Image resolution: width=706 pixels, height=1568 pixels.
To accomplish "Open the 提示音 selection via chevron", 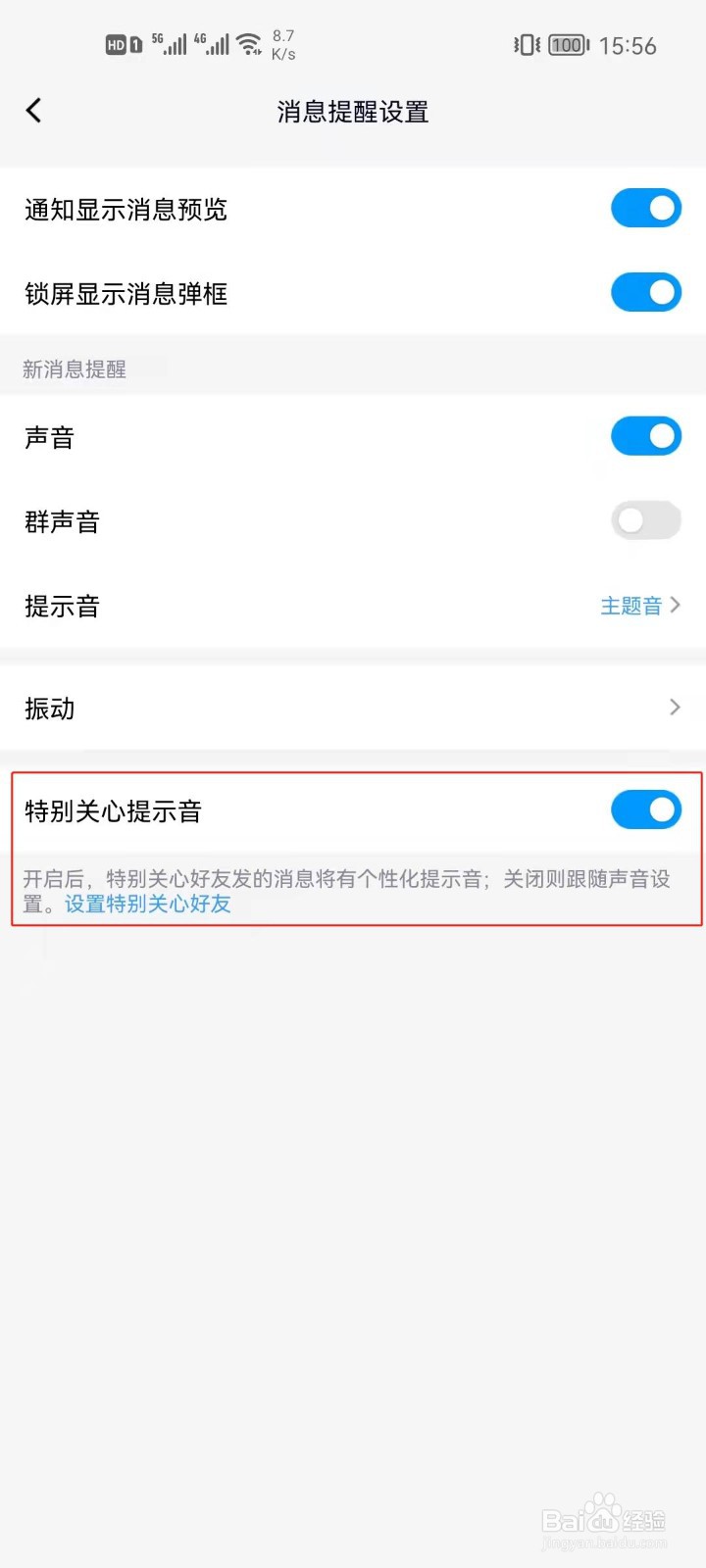I will [x=674, y=605].
